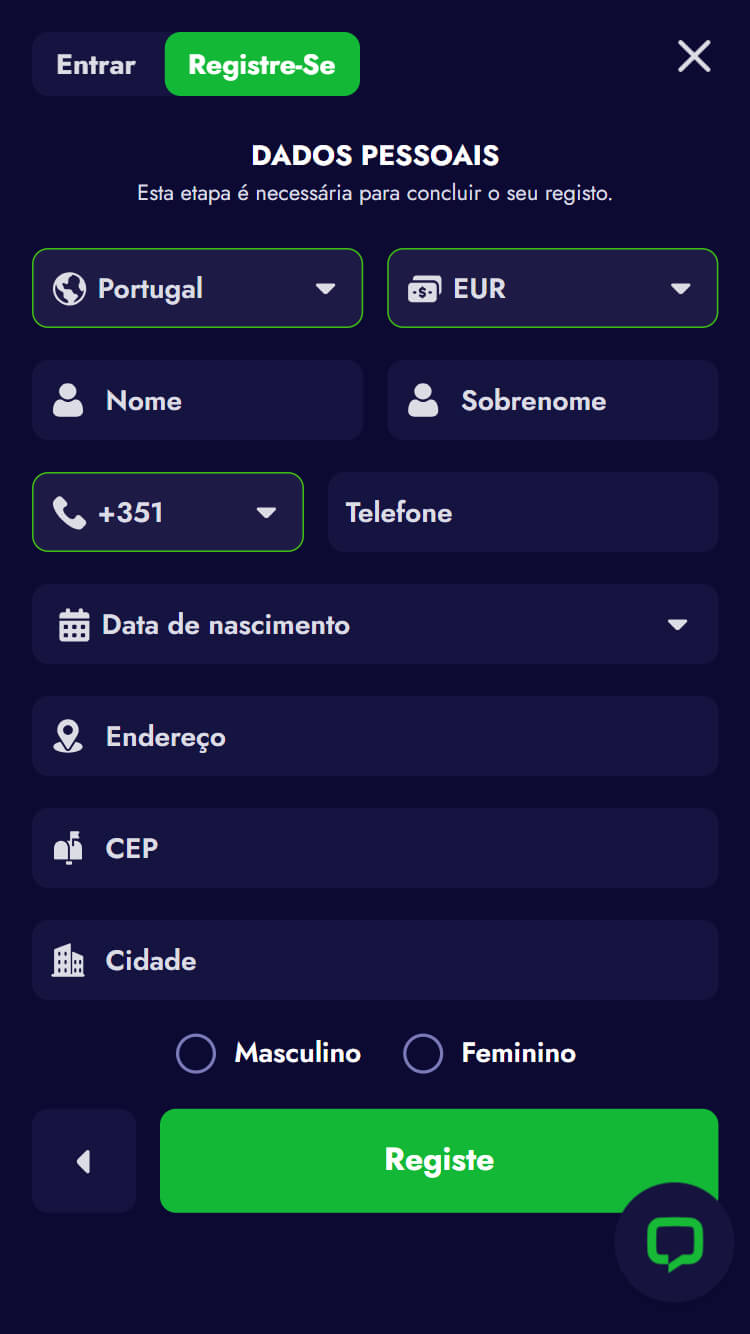The image size is (750, 1334).
Task: Tap the Sobrenome field
Action: [552, 400]
